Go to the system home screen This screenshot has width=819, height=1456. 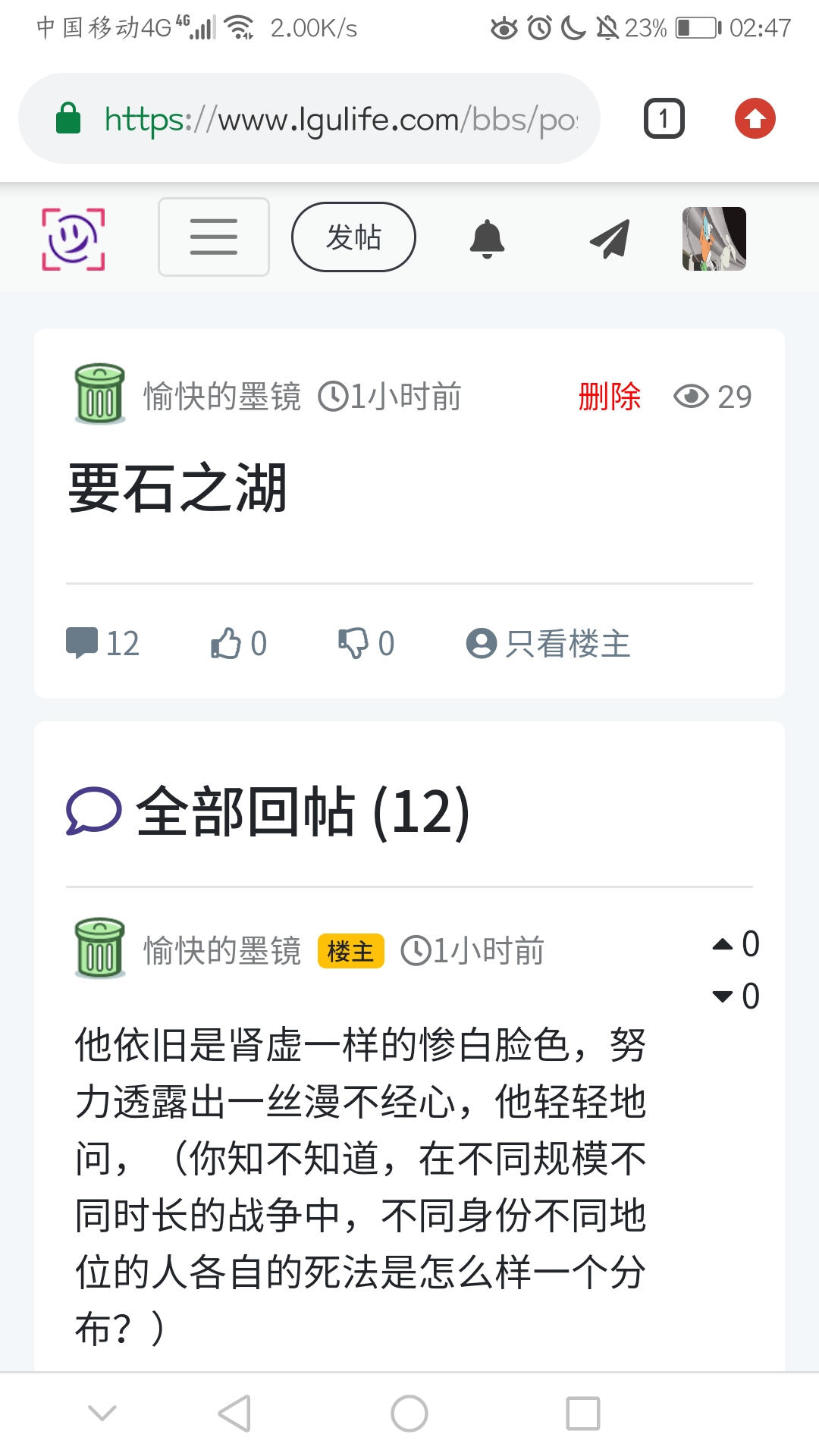(x=409, y=1414)
